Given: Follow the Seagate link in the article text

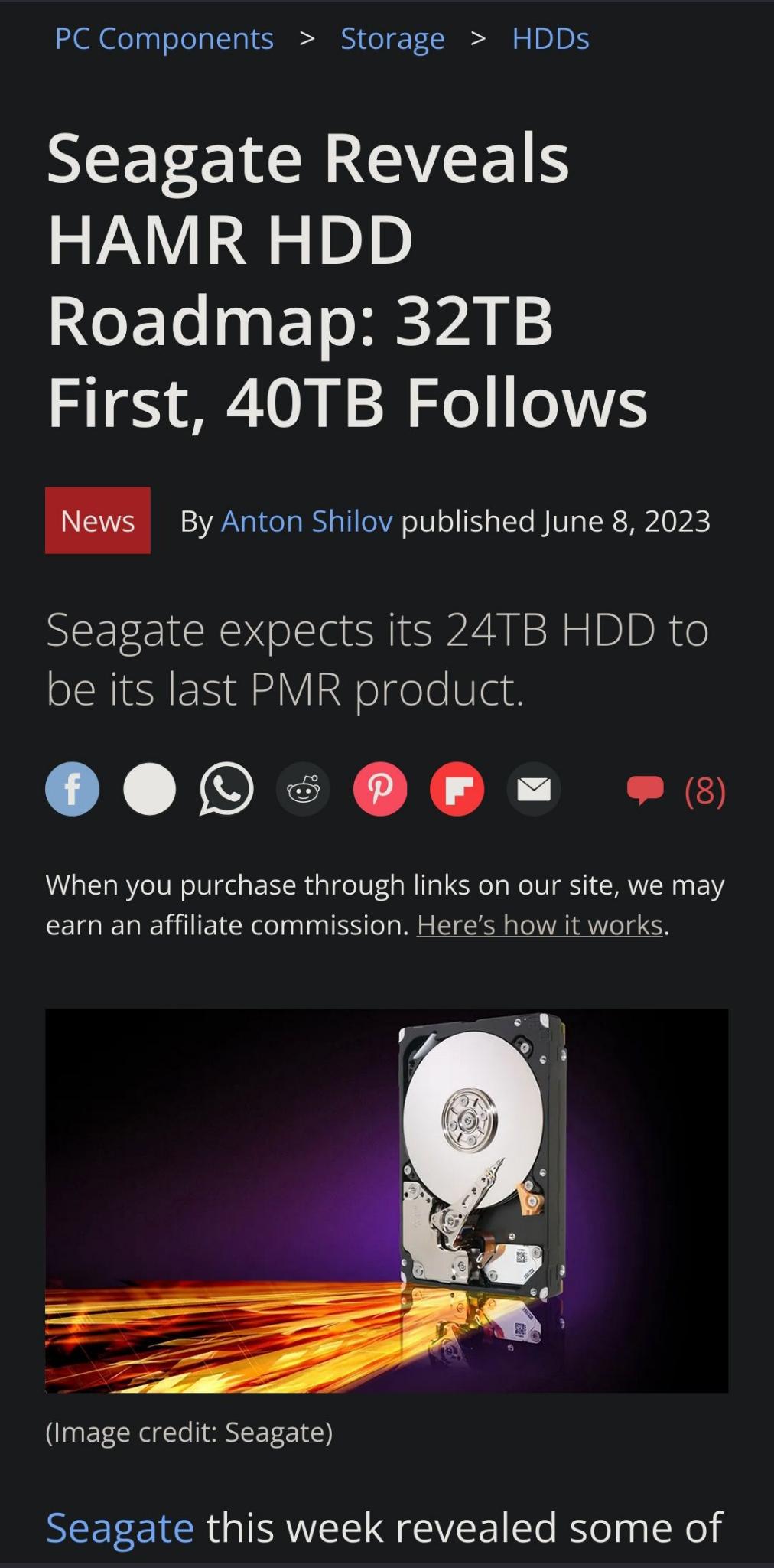Looking at the screenshot, I should [x=120, y=1527].
